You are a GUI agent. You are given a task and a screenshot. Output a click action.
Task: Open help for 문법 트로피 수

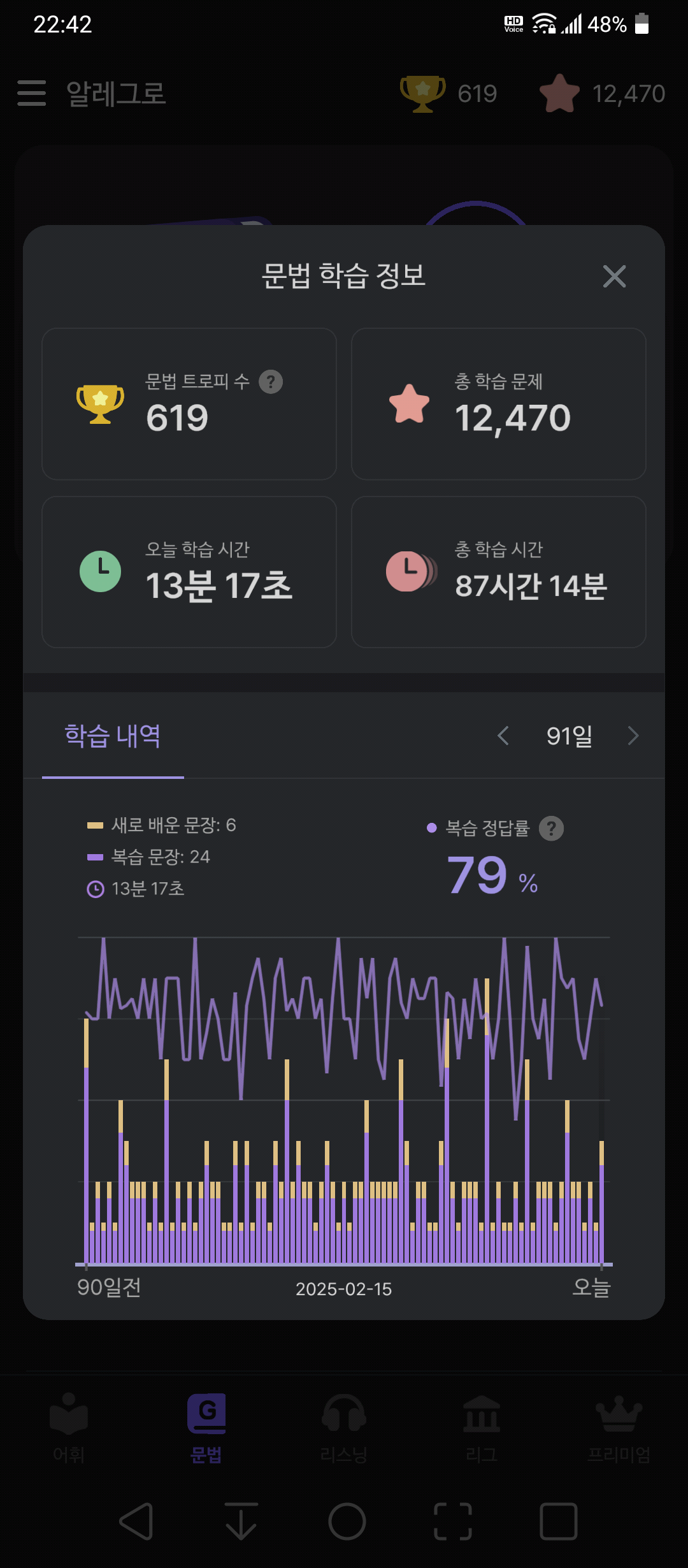271,382
